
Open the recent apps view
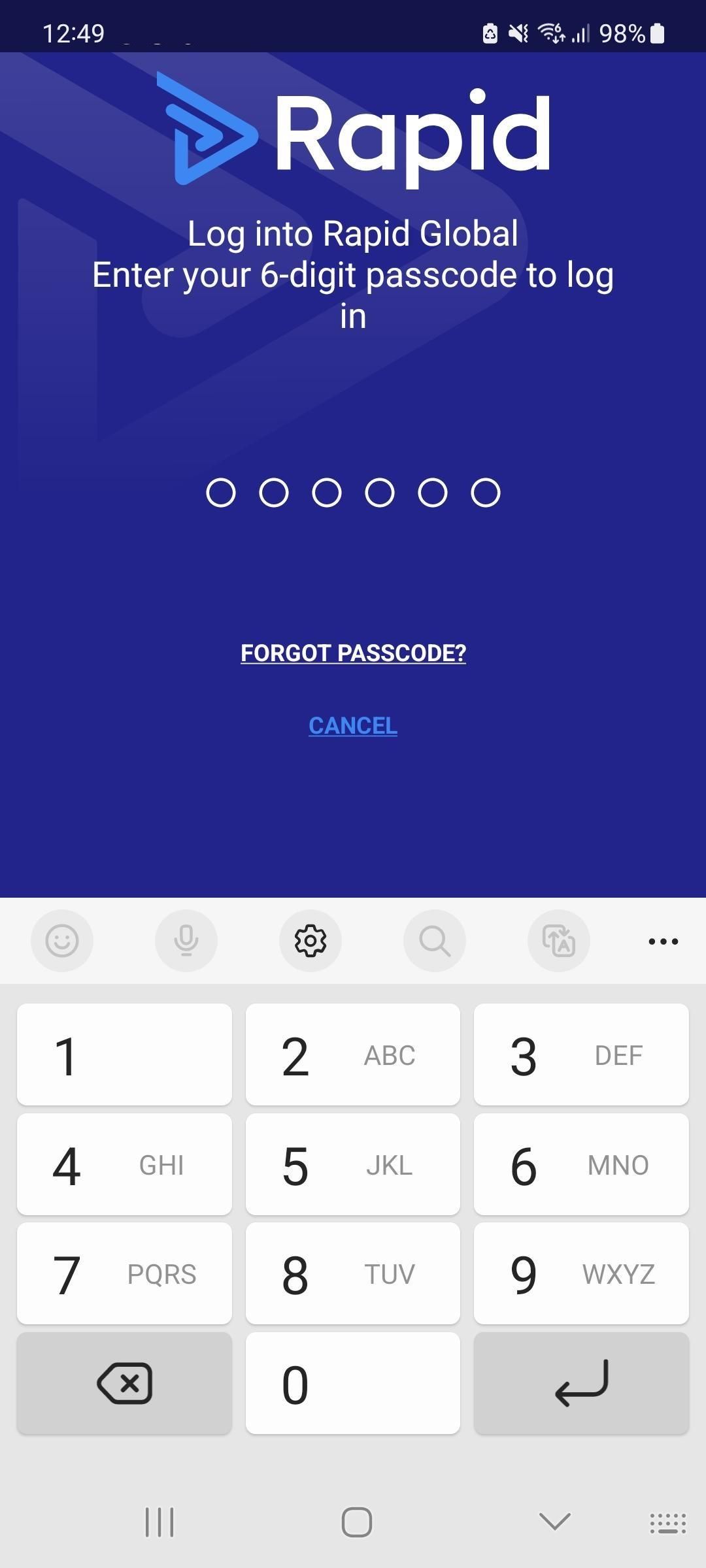(x=159, y=1522)
